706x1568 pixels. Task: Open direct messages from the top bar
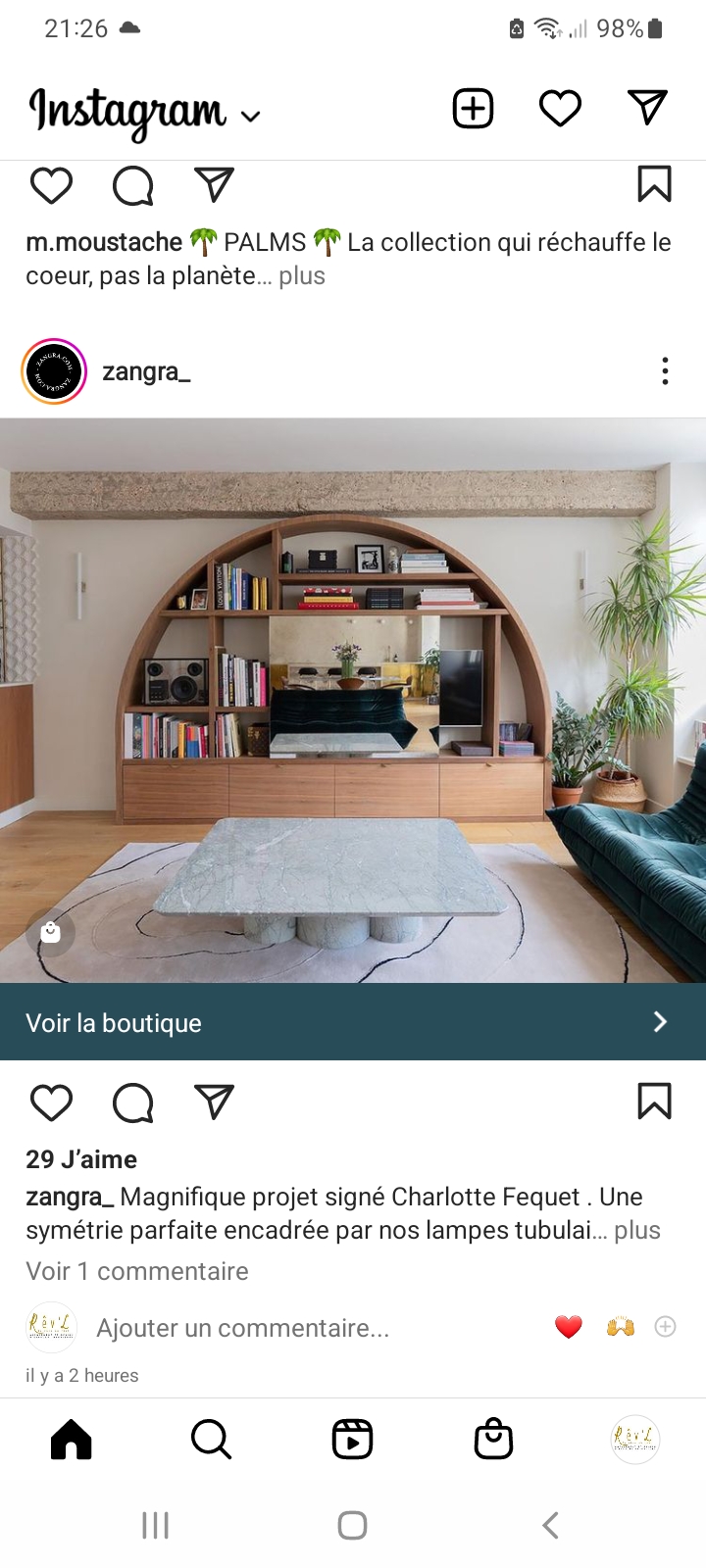(647, 107)
